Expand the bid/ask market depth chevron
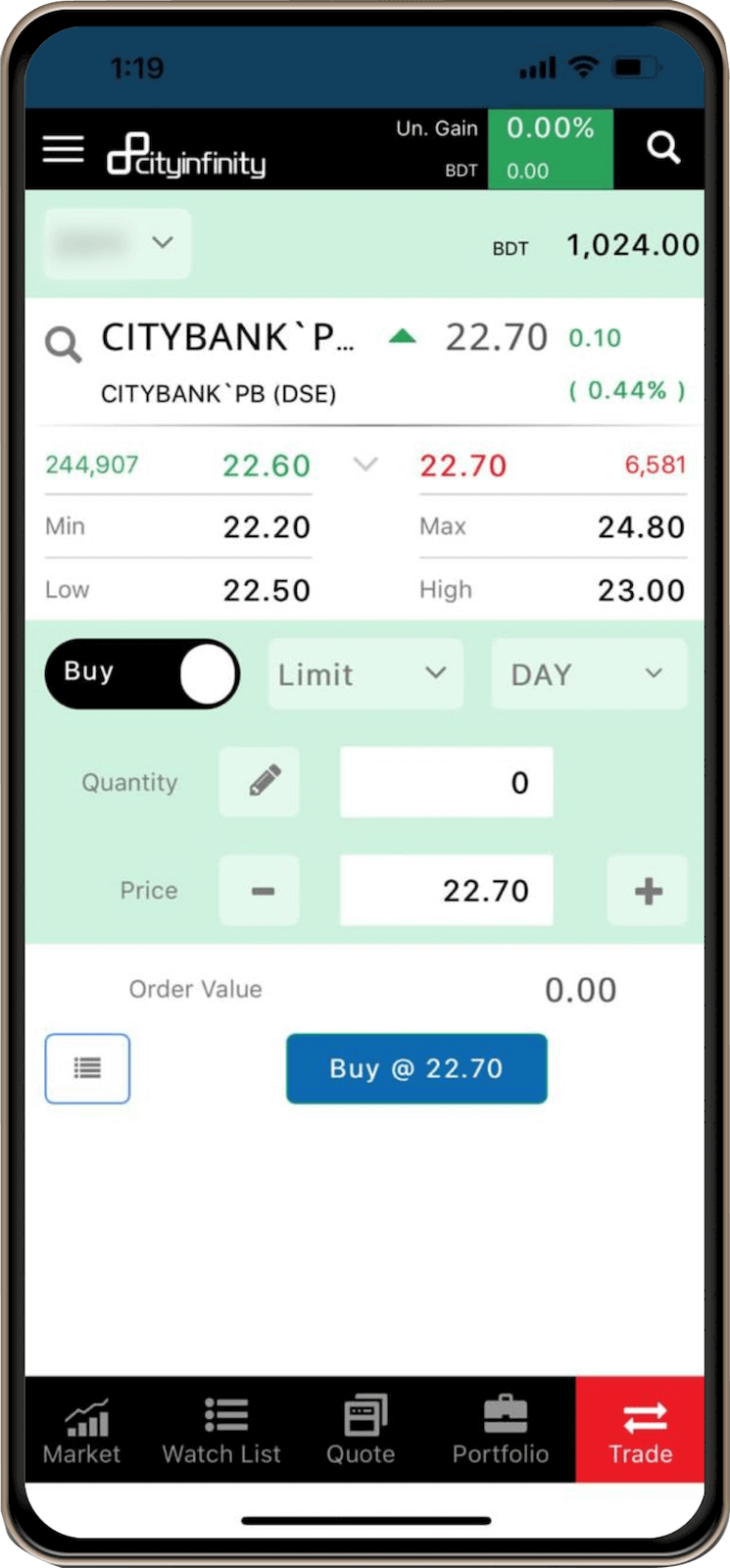Image resolution: width=730 pixels, height=1568 pixels. (365, 465)
